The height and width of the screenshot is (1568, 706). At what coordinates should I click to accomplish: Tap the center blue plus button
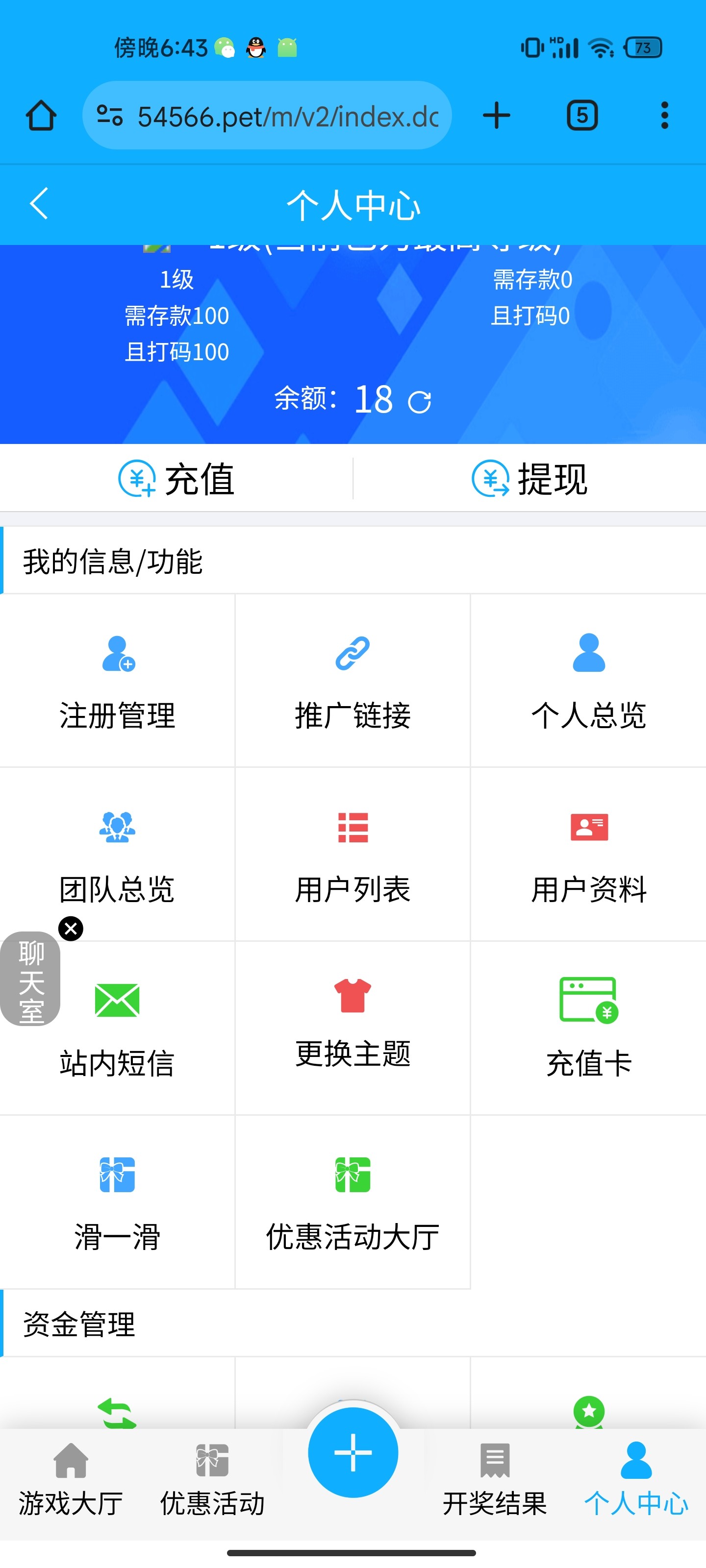[353, 1452]
